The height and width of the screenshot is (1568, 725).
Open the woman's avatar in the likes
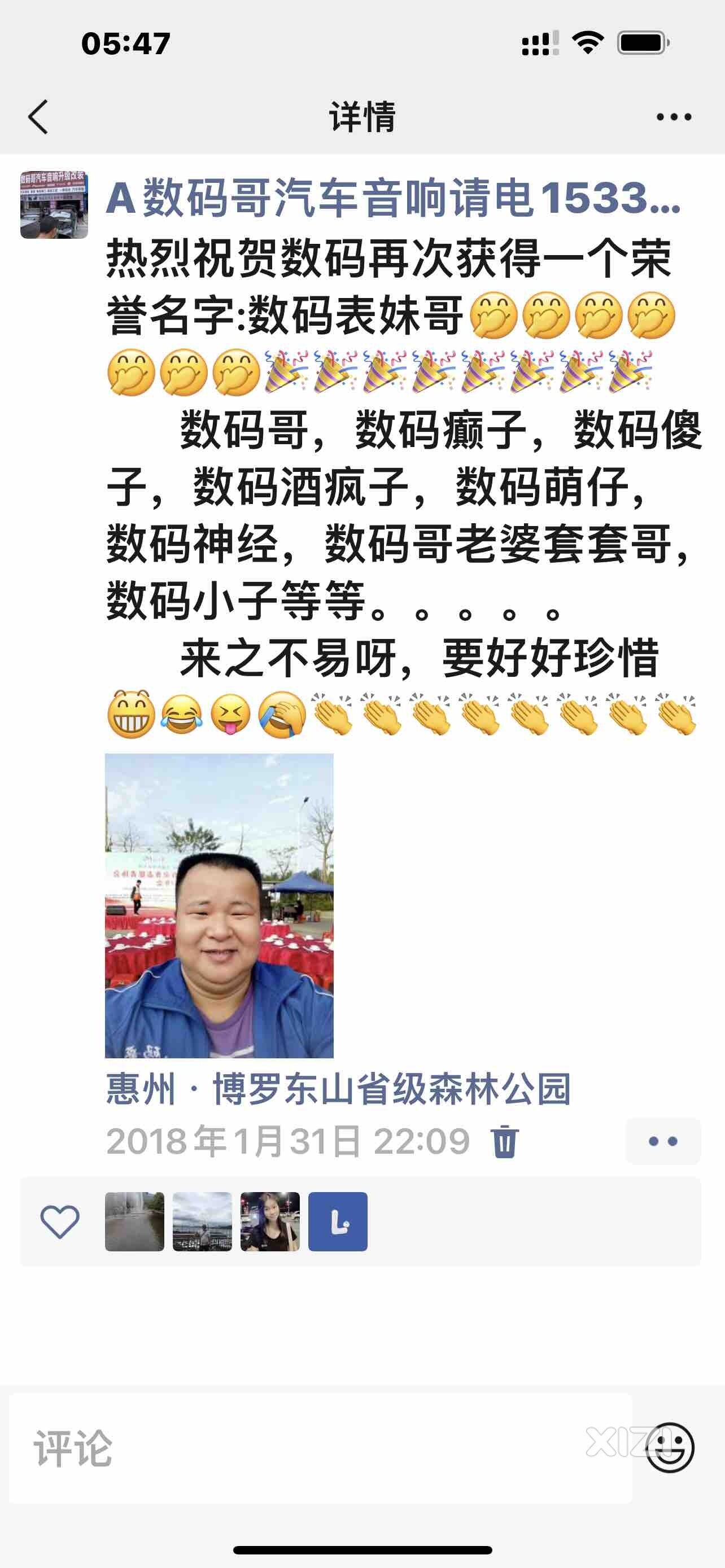coord(270,1221)
